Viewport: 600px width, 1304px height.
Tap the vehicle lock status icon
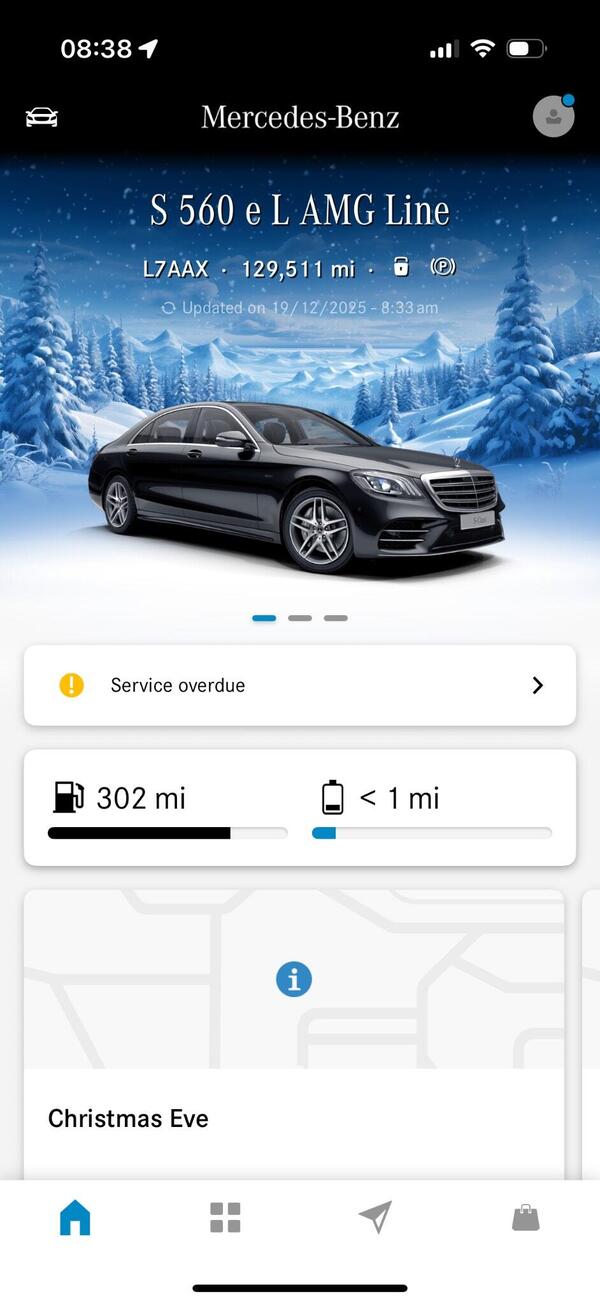pos(401,266)
